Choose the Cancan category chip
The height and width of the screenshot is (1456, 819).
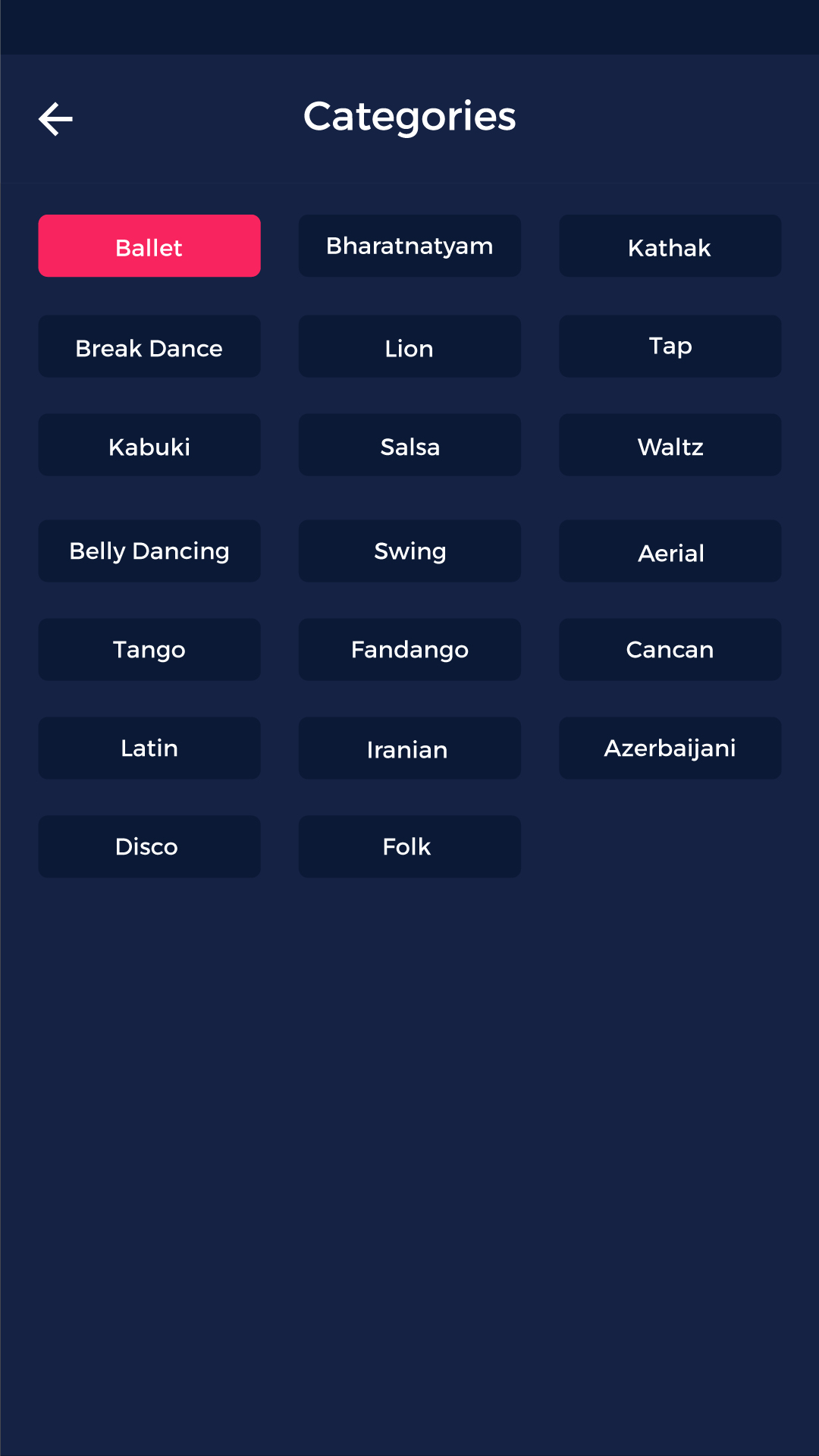tap(670, 650)
